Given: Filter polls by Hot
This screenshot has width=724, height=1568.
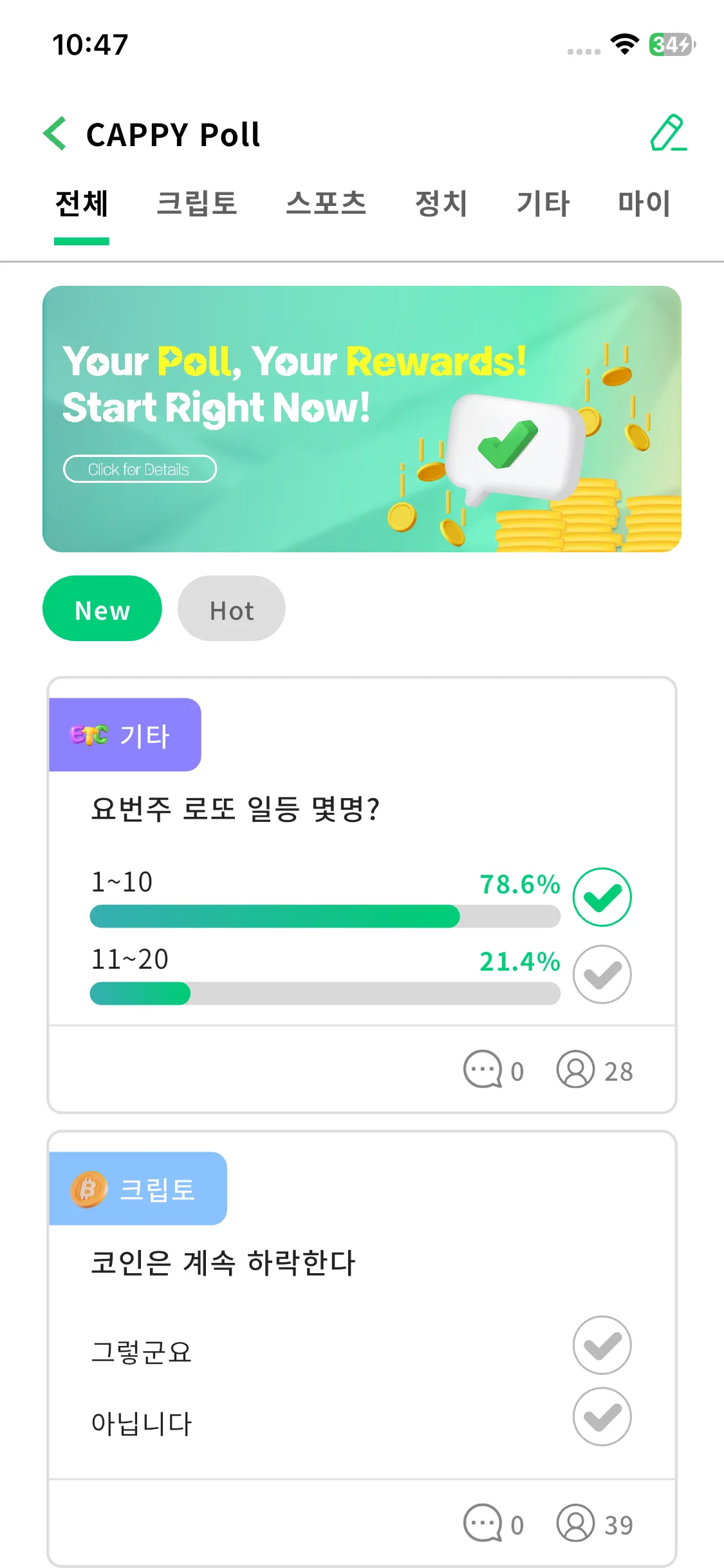Looking at the screenshot, I should click(232, 609).
